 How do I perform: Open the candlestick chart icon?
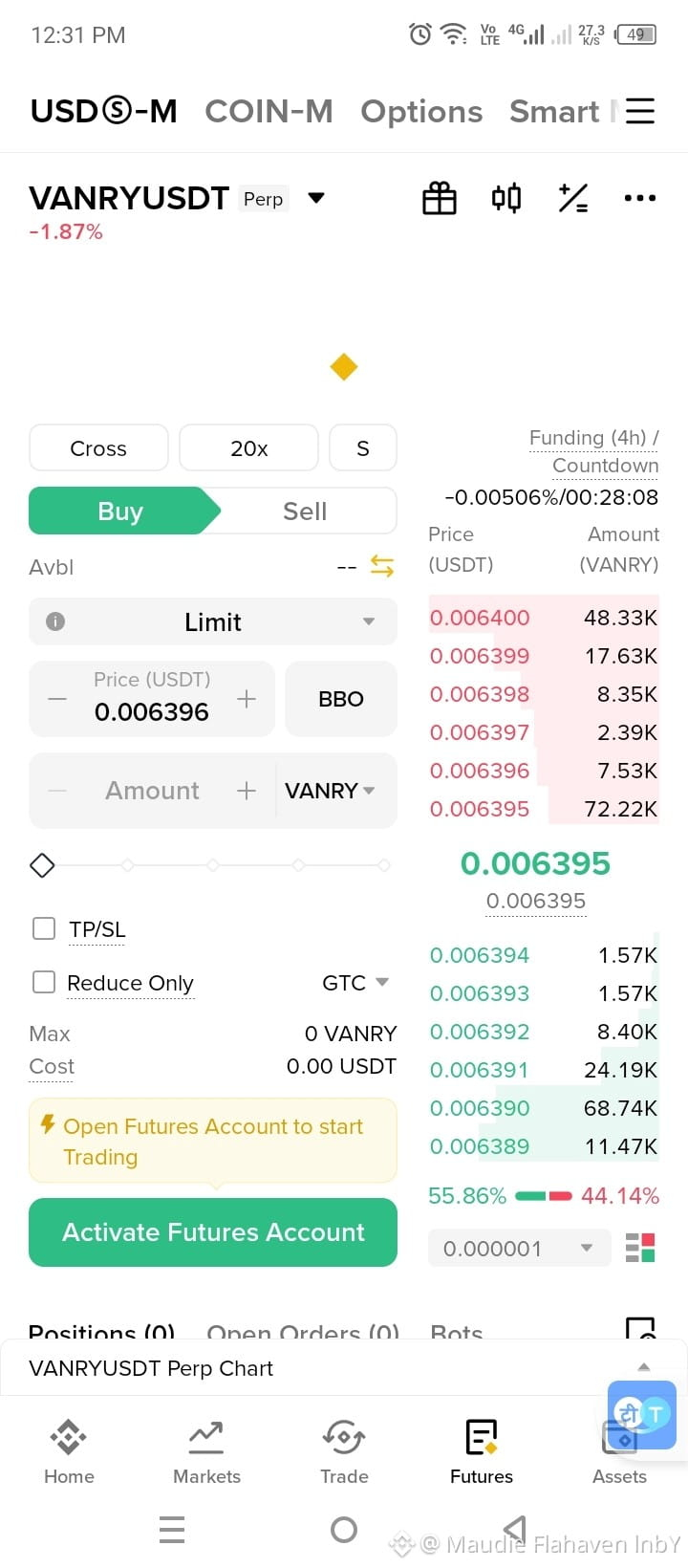click(506, 199)
